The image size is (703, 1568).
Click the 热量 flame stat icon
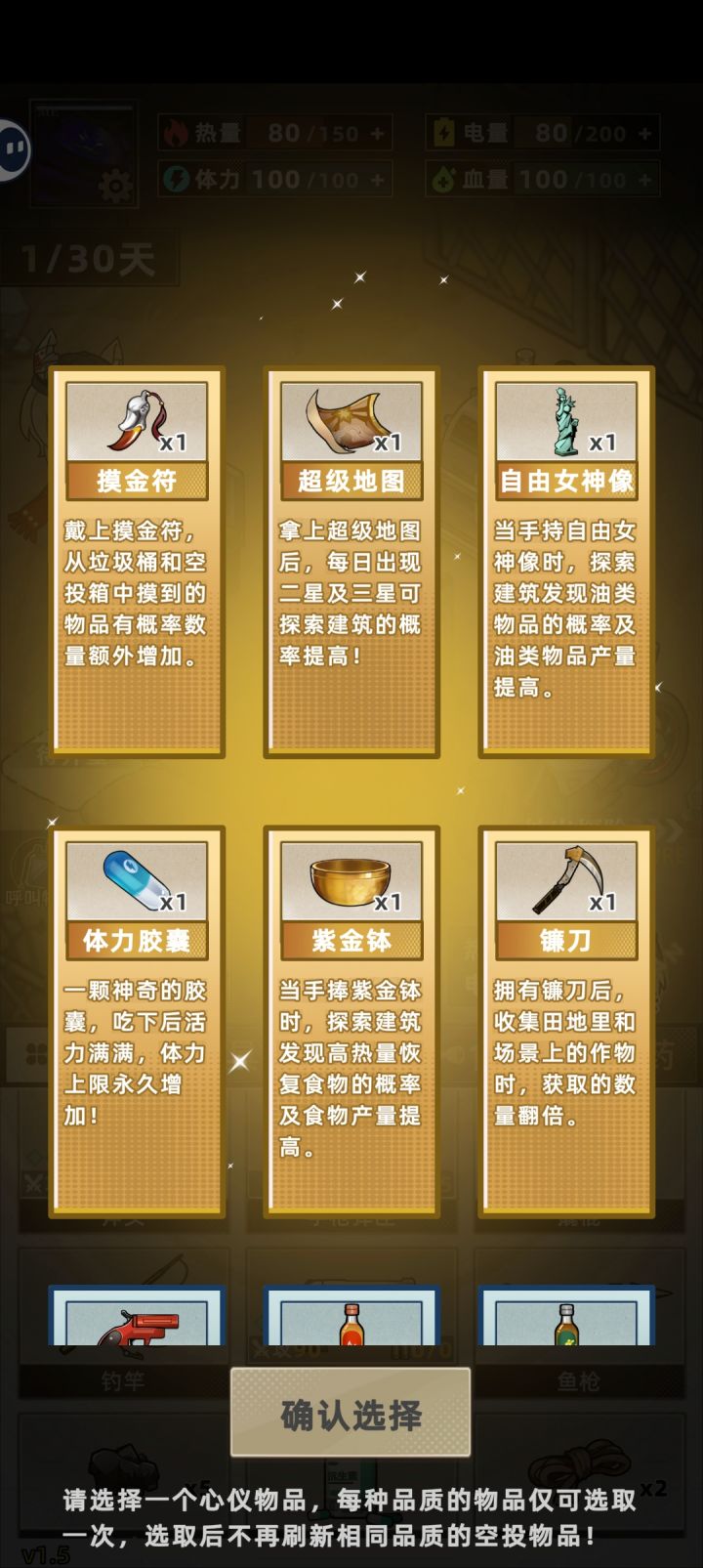pyautogui.click(x=175, y=134)
